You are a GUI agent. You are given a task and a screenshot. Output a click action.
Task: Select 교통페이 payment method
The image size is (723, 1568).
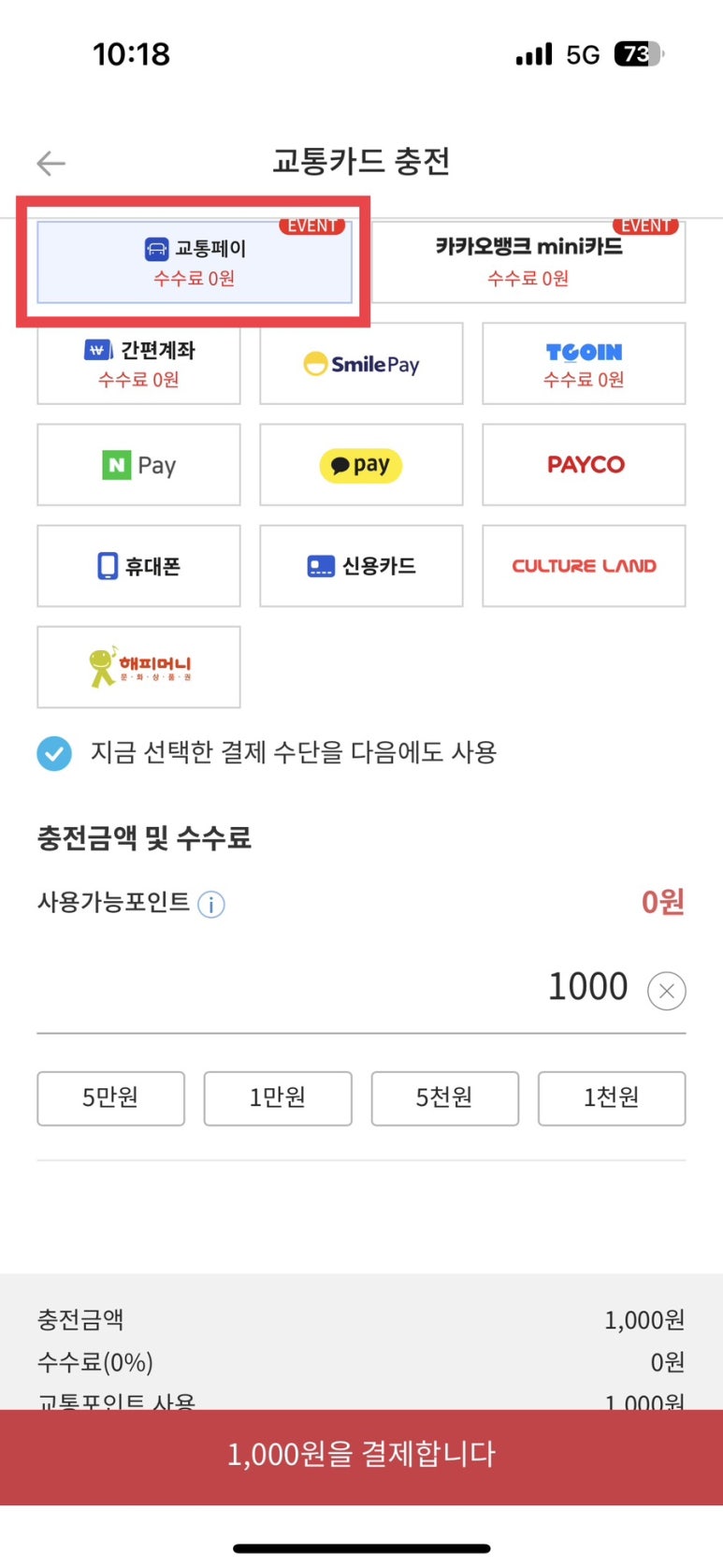195,262
